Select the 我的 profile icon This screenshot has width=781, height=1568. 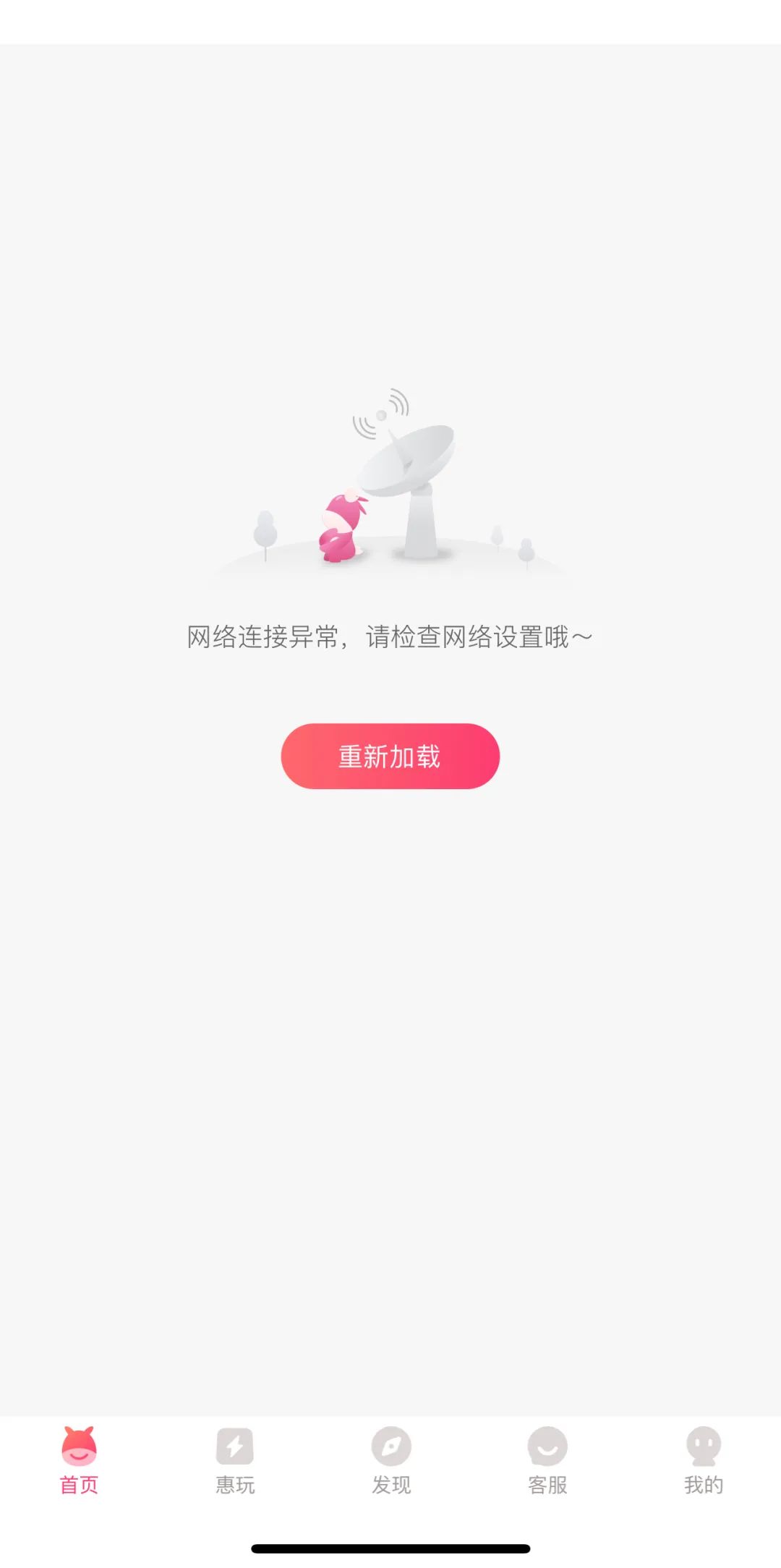click(704, 1445)
